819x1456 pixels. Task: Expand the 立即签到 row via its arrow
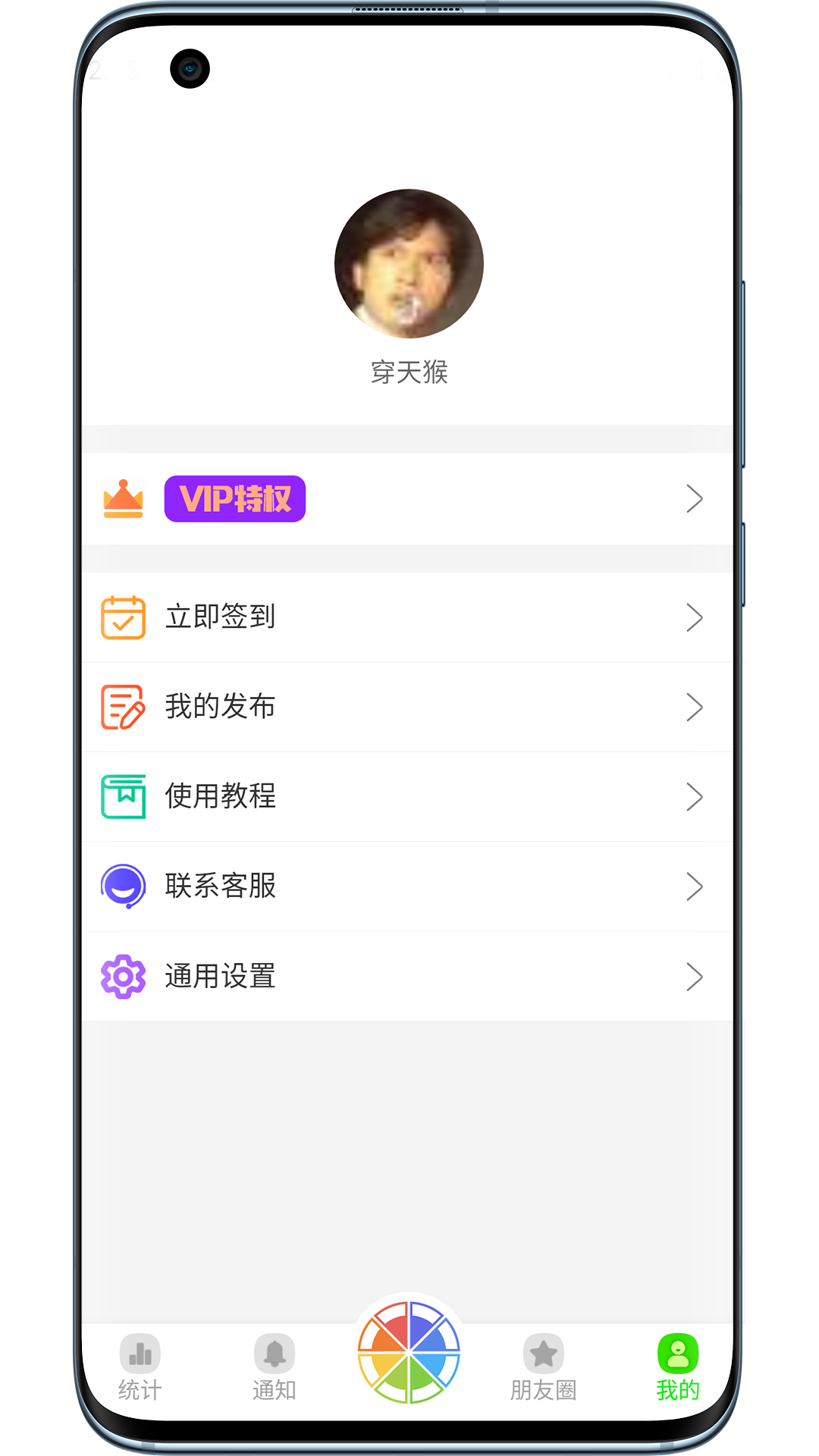(695, 617)
